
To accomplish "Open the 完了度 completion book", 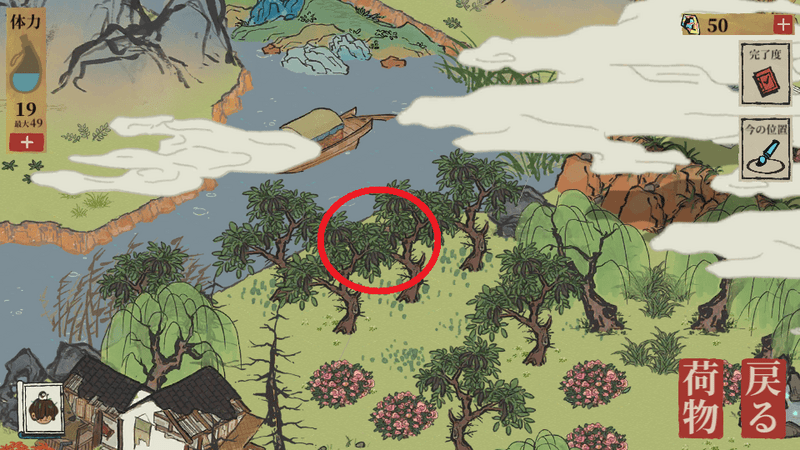I will pos(762,74).
